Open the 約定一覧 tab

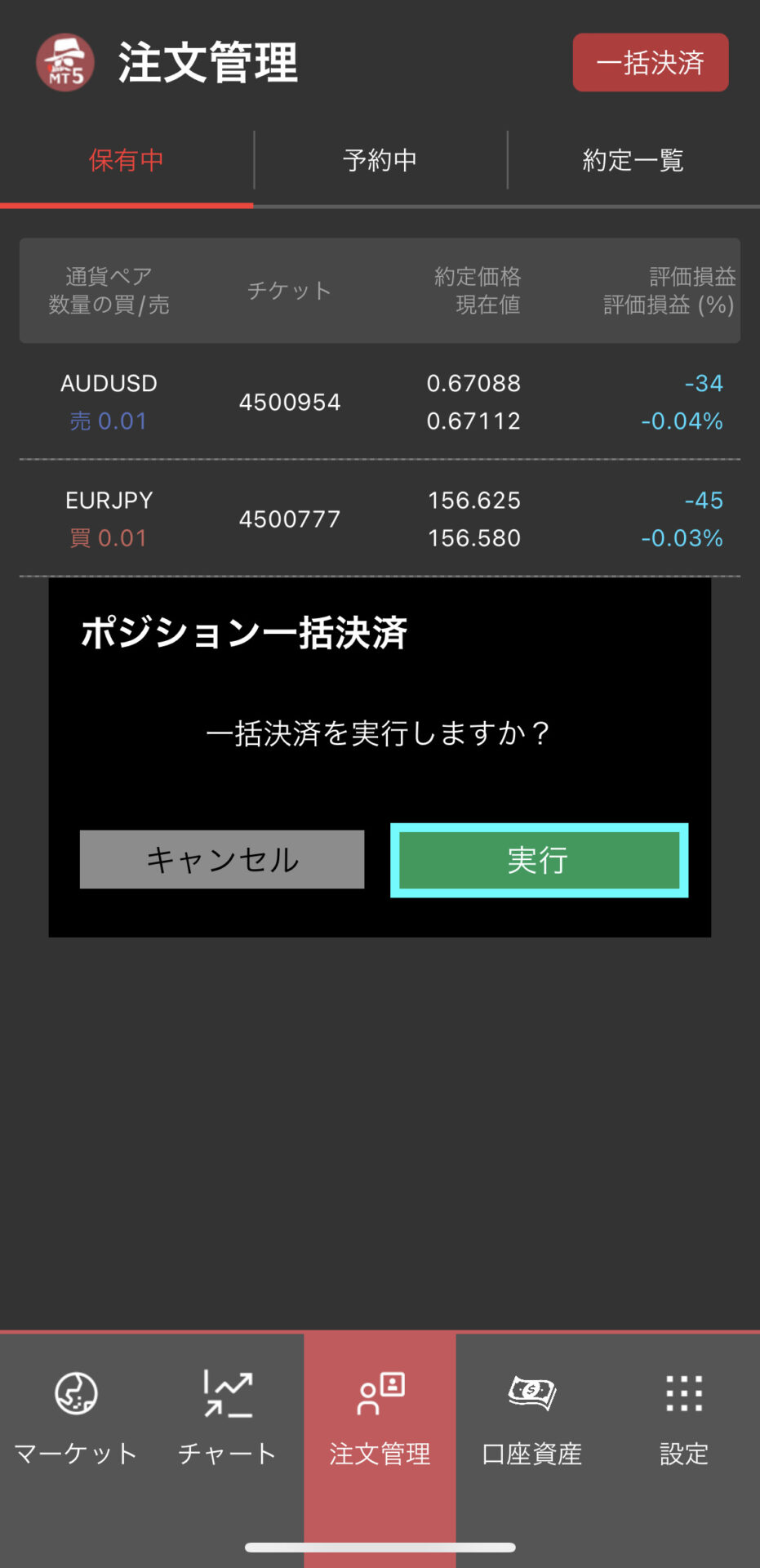pyautogui.click(x=633, y=161)
